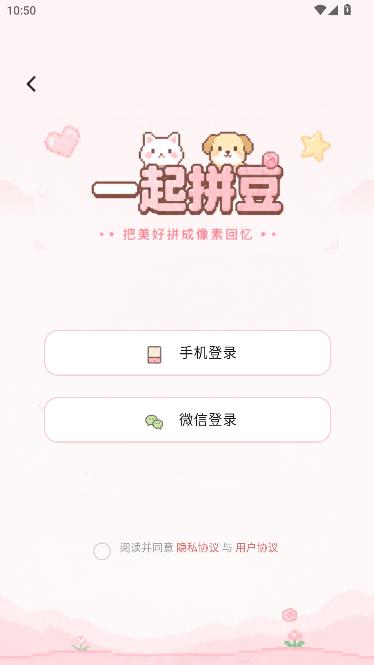Open the 用户协议 link

click(x=257, y=548)
